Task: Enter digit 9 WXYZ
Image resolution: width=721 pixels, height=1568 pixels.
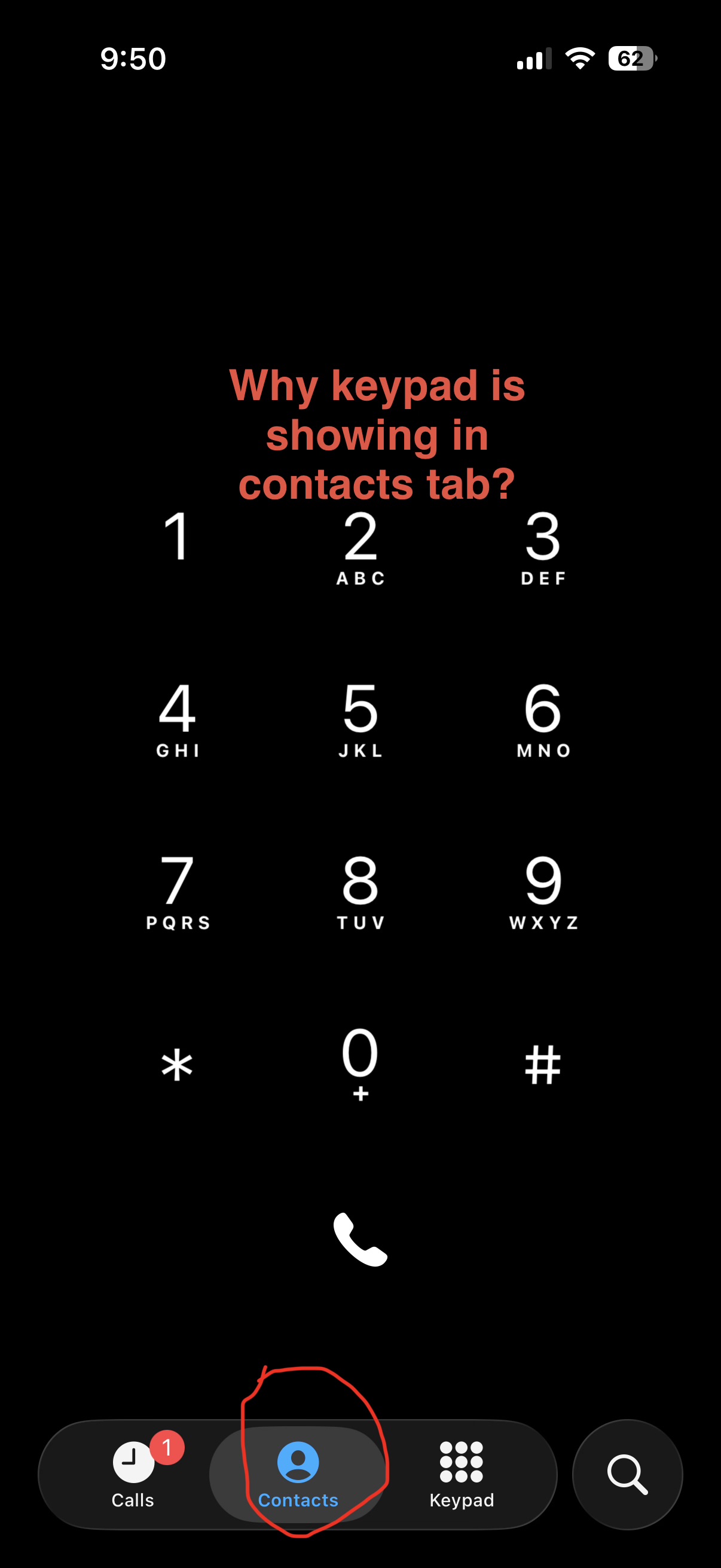Action: [x=543, y=890]
